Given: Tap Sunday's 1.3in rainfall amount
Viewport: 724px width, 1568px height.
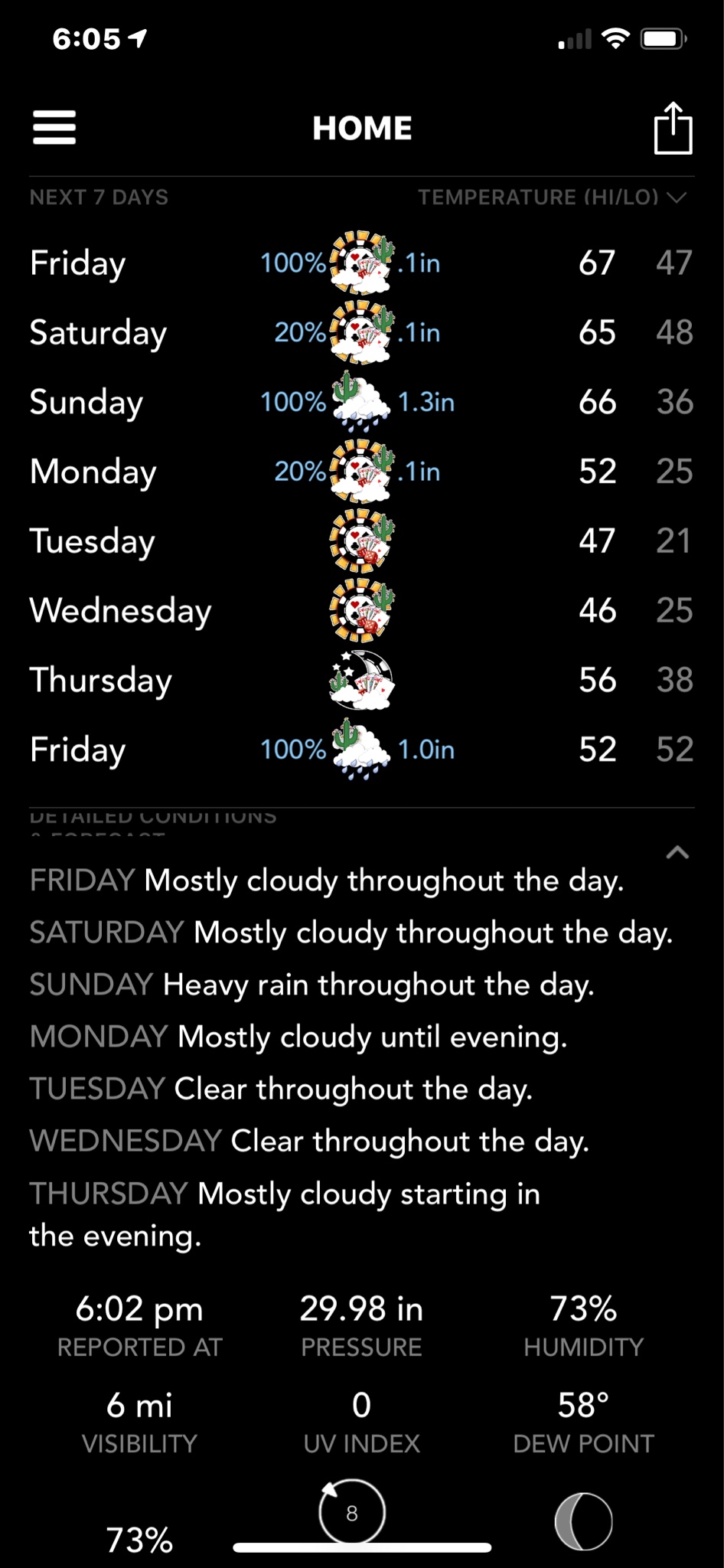Looking at the screenshot, I should pyautogui.click(x=426, y=400).
